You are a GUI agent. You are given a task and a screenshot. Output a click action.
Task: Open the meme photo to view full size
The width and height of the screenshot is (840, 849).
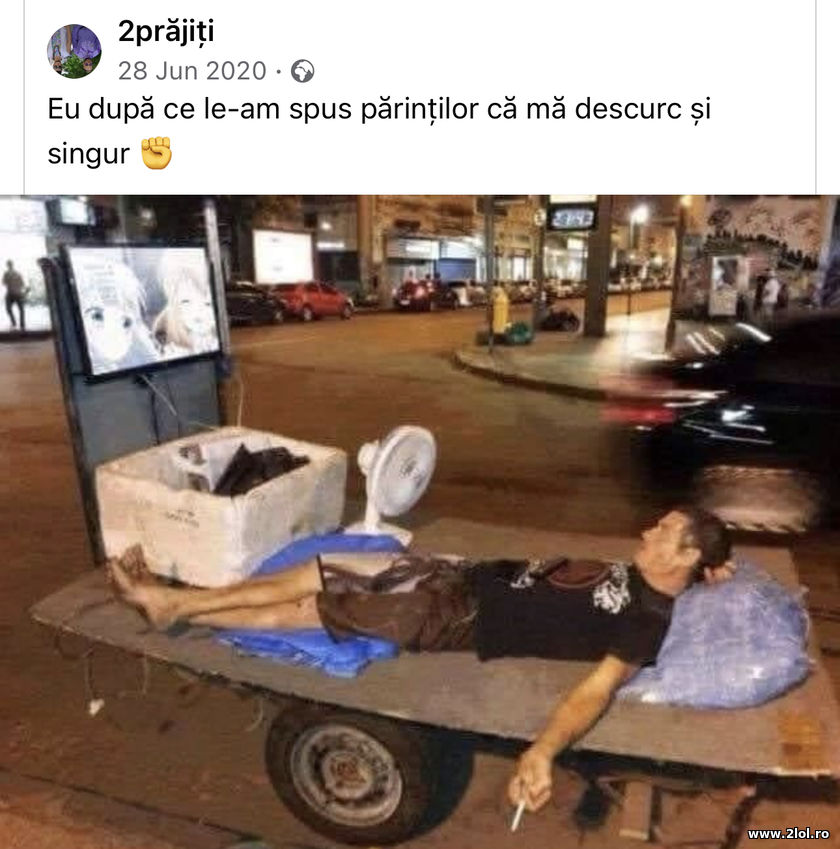tap(420, 520)
